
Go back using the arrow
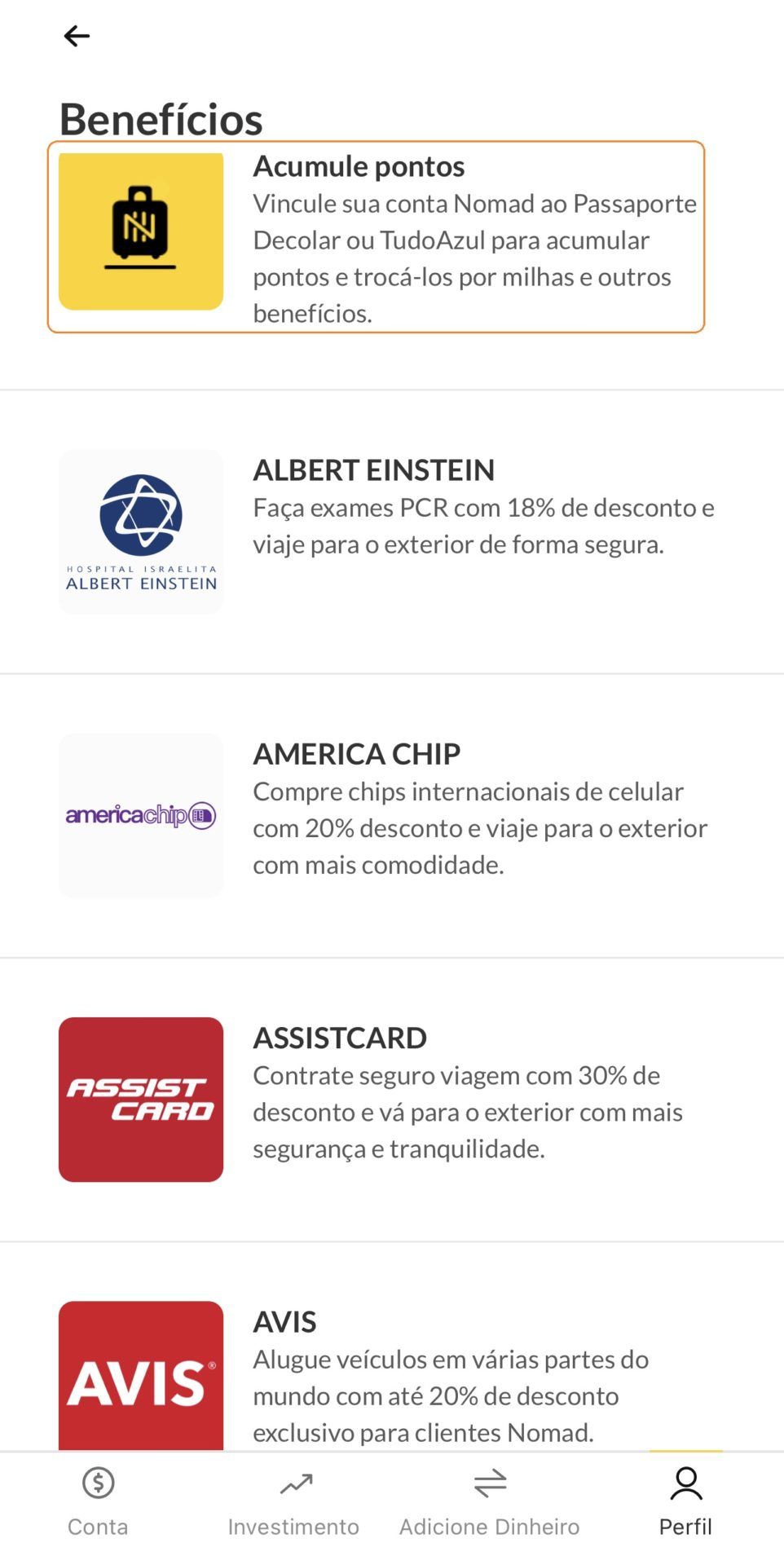(x=77, y=36)
